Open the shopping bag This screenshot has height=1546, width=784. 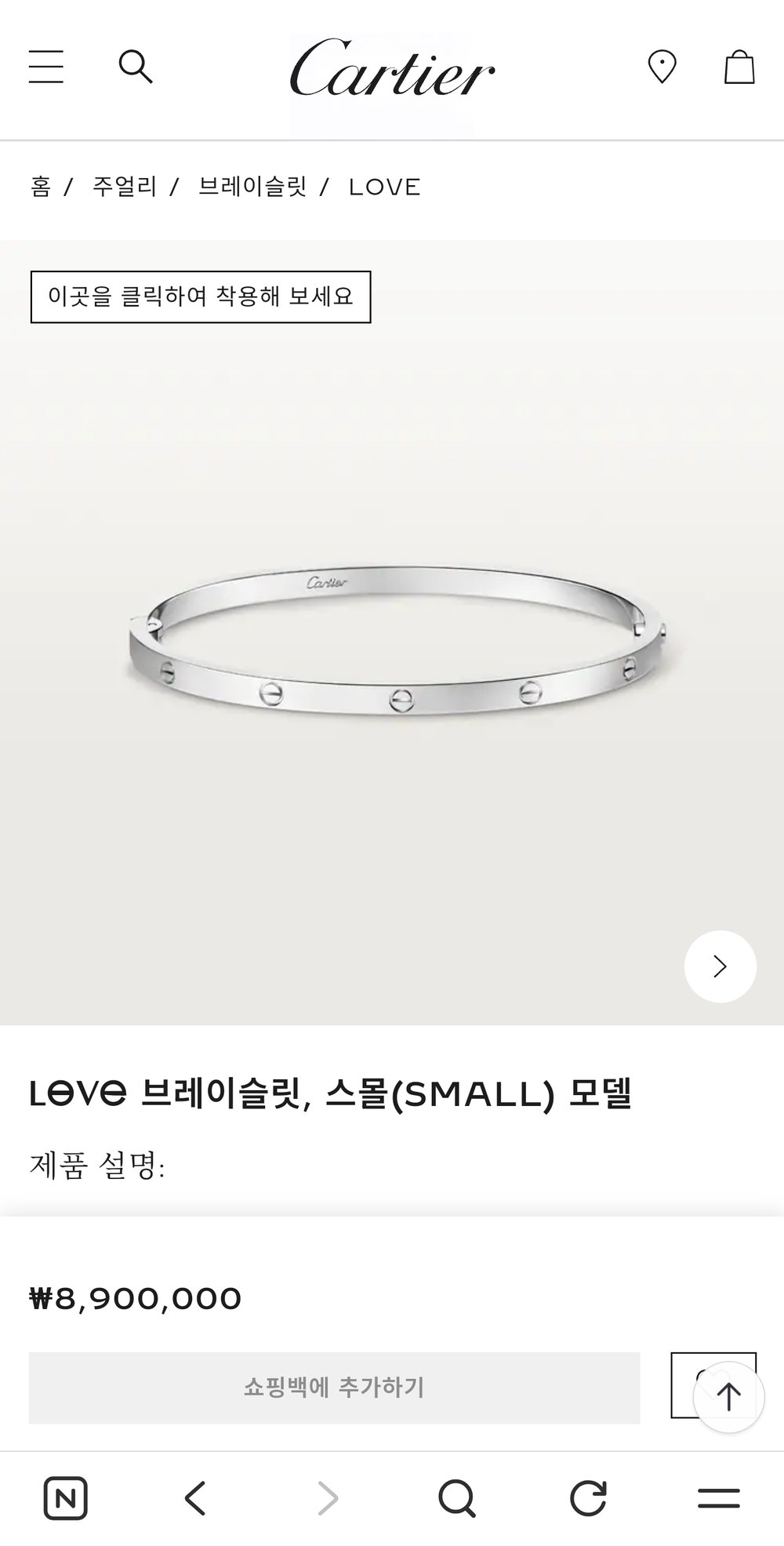click(739, 67)
